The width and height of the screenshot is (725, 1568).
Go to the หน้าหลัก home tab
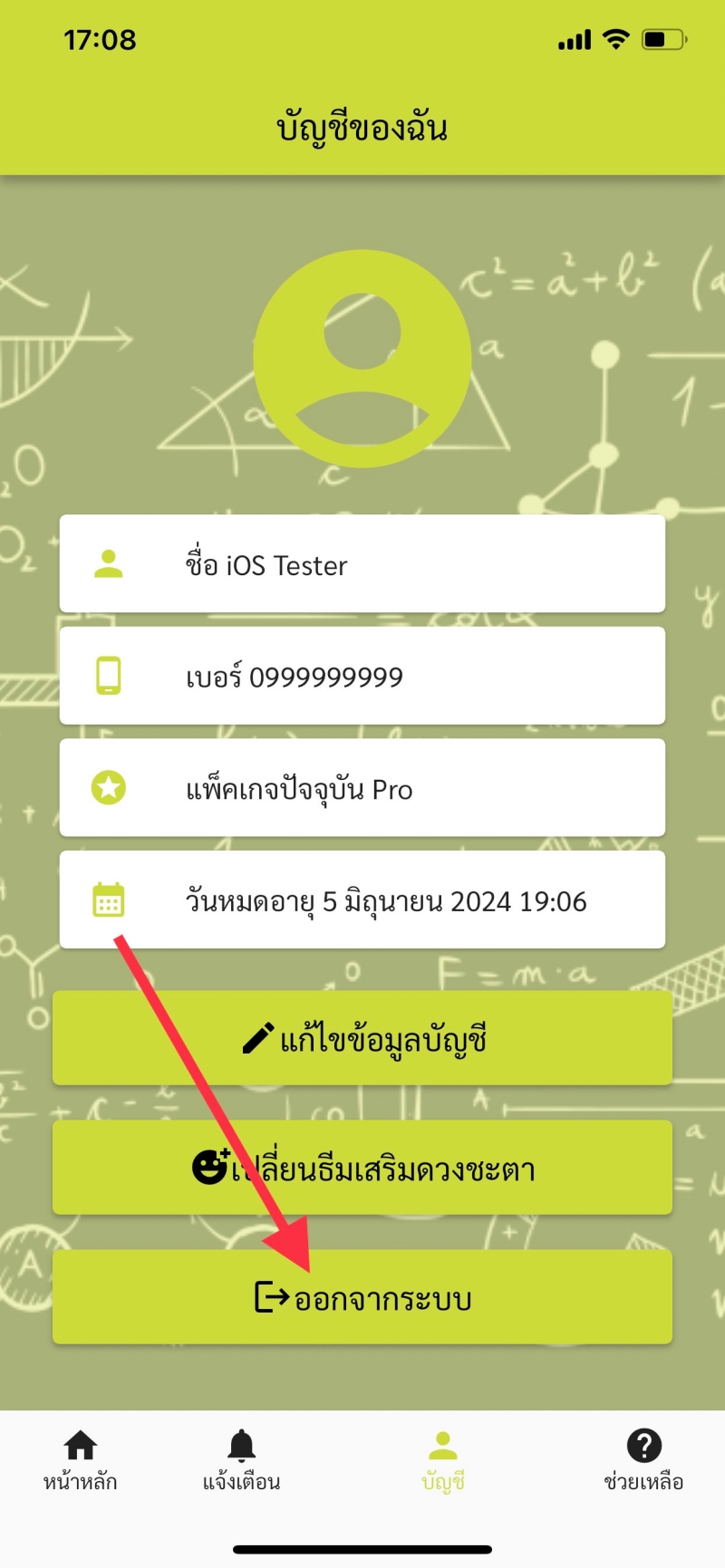click(x=81, y=1460)
